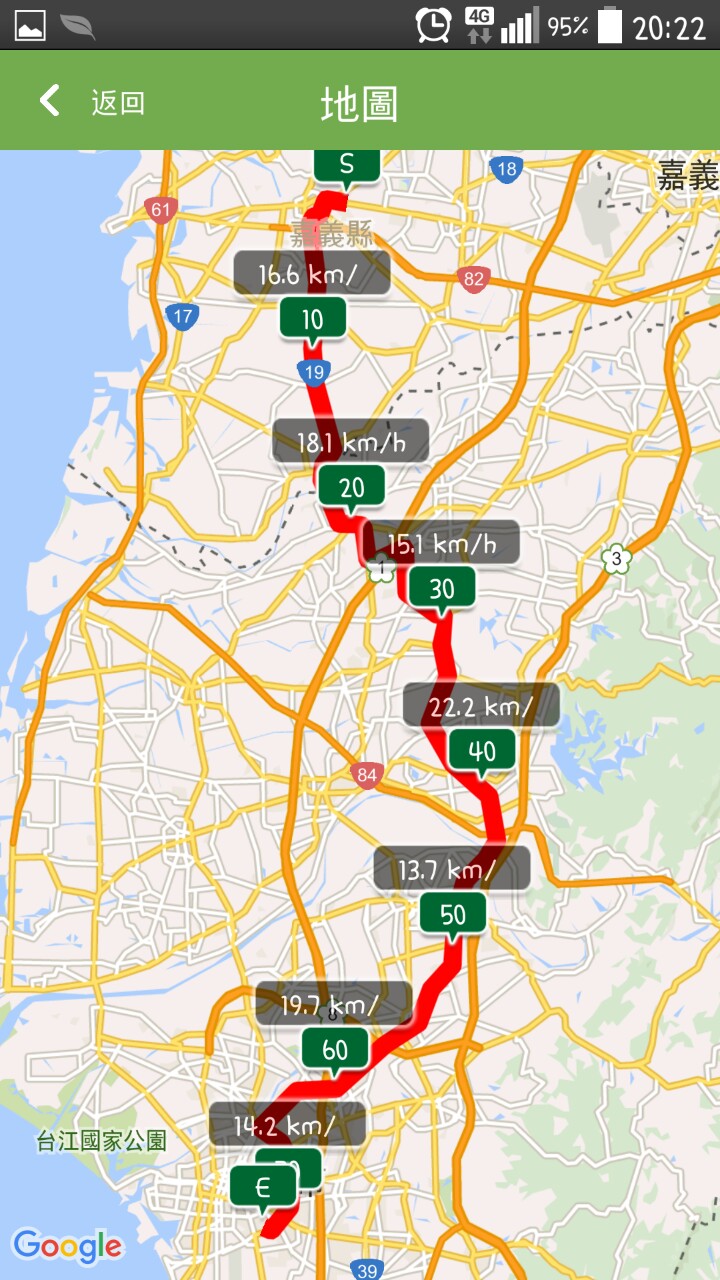720x1280 pixels.
Task: Tap the back arrow to return
Action: coord(48,100)
